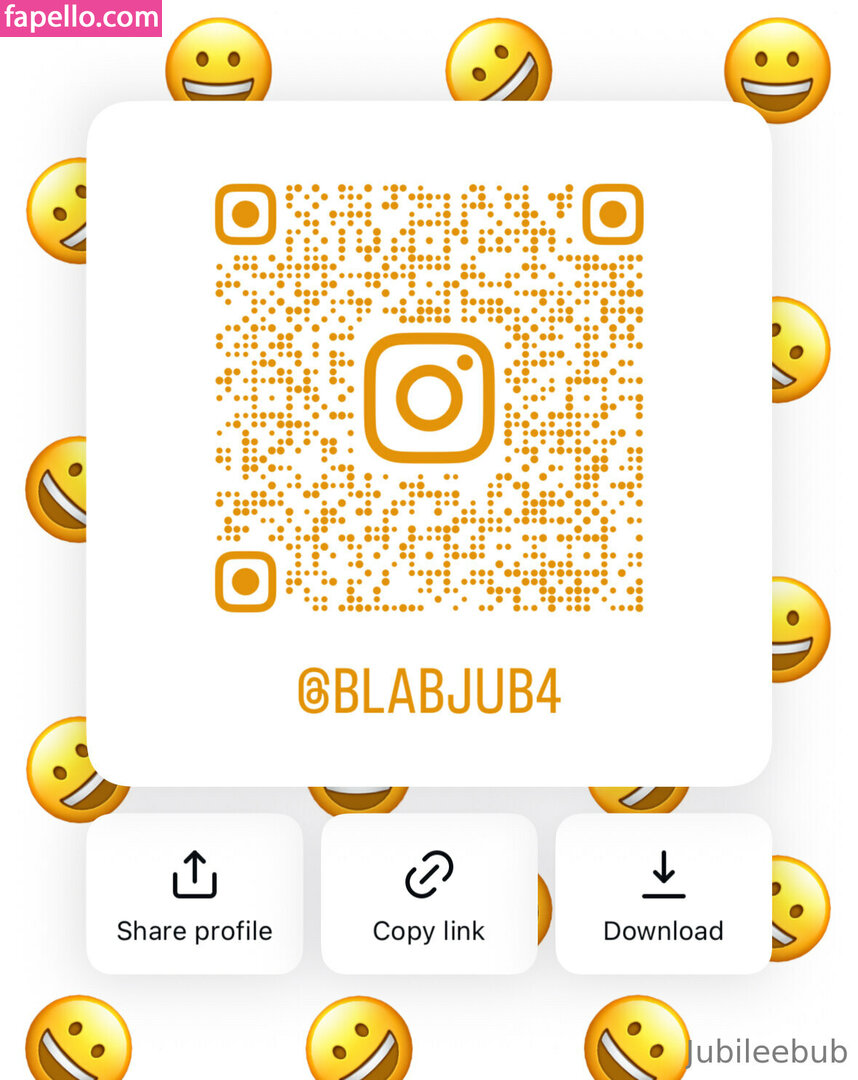Download the QR code image
Screen dimensions: 858x1080
click(663, 893)
